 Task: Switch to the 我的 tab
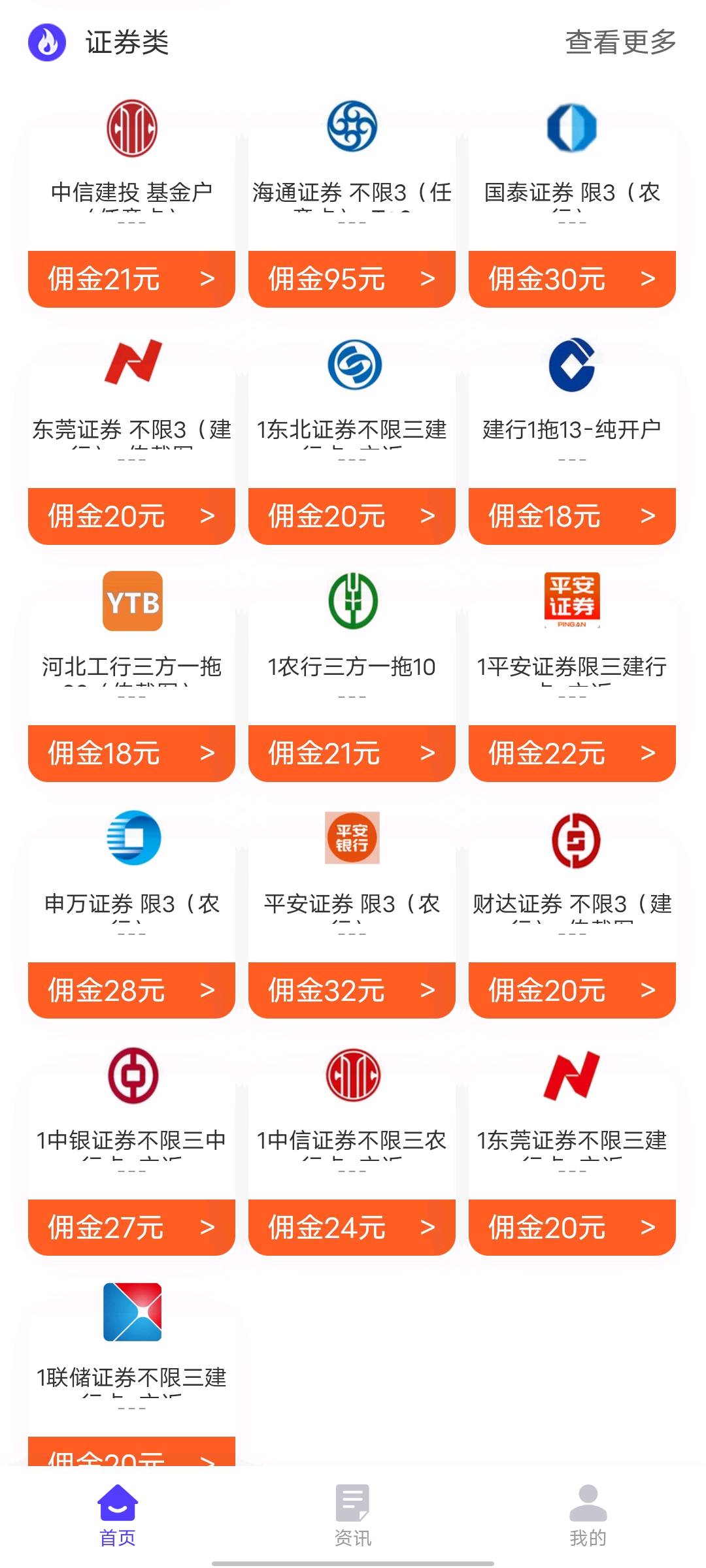588,1516
